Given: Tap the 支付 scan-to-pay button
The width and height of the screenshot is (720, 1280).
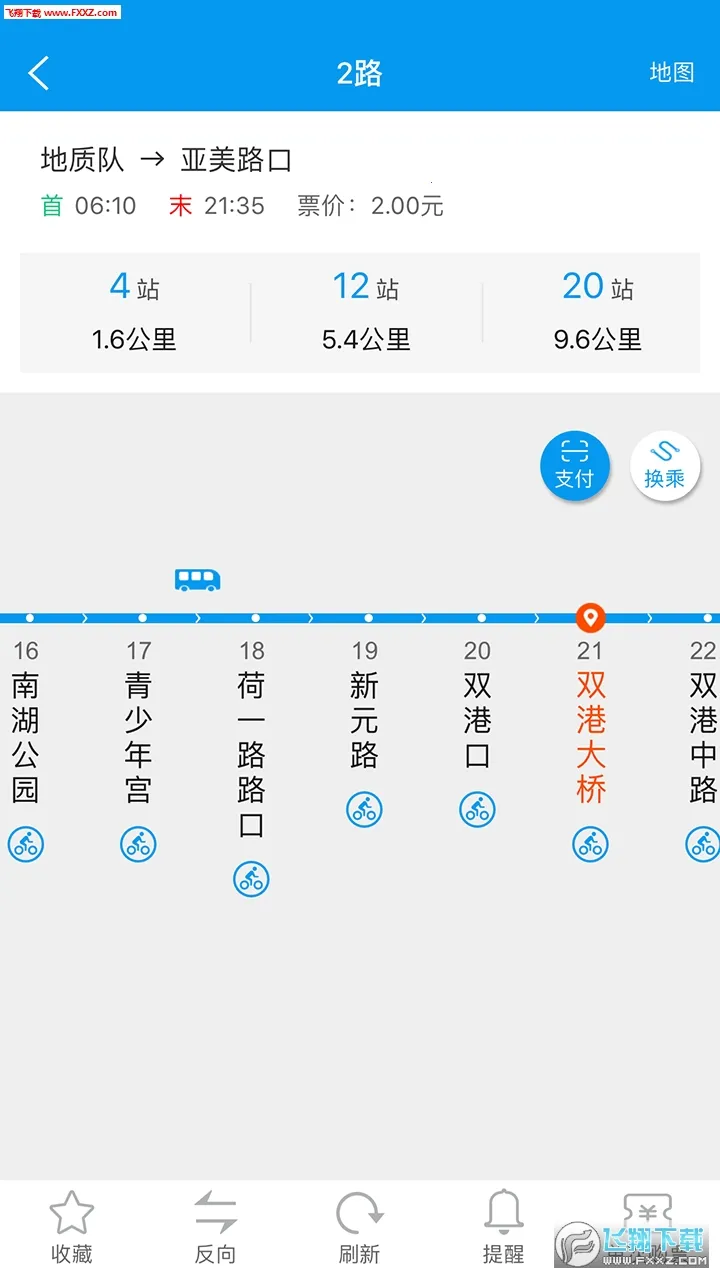Looking at the screenshot, I should (x=574, y=466).
